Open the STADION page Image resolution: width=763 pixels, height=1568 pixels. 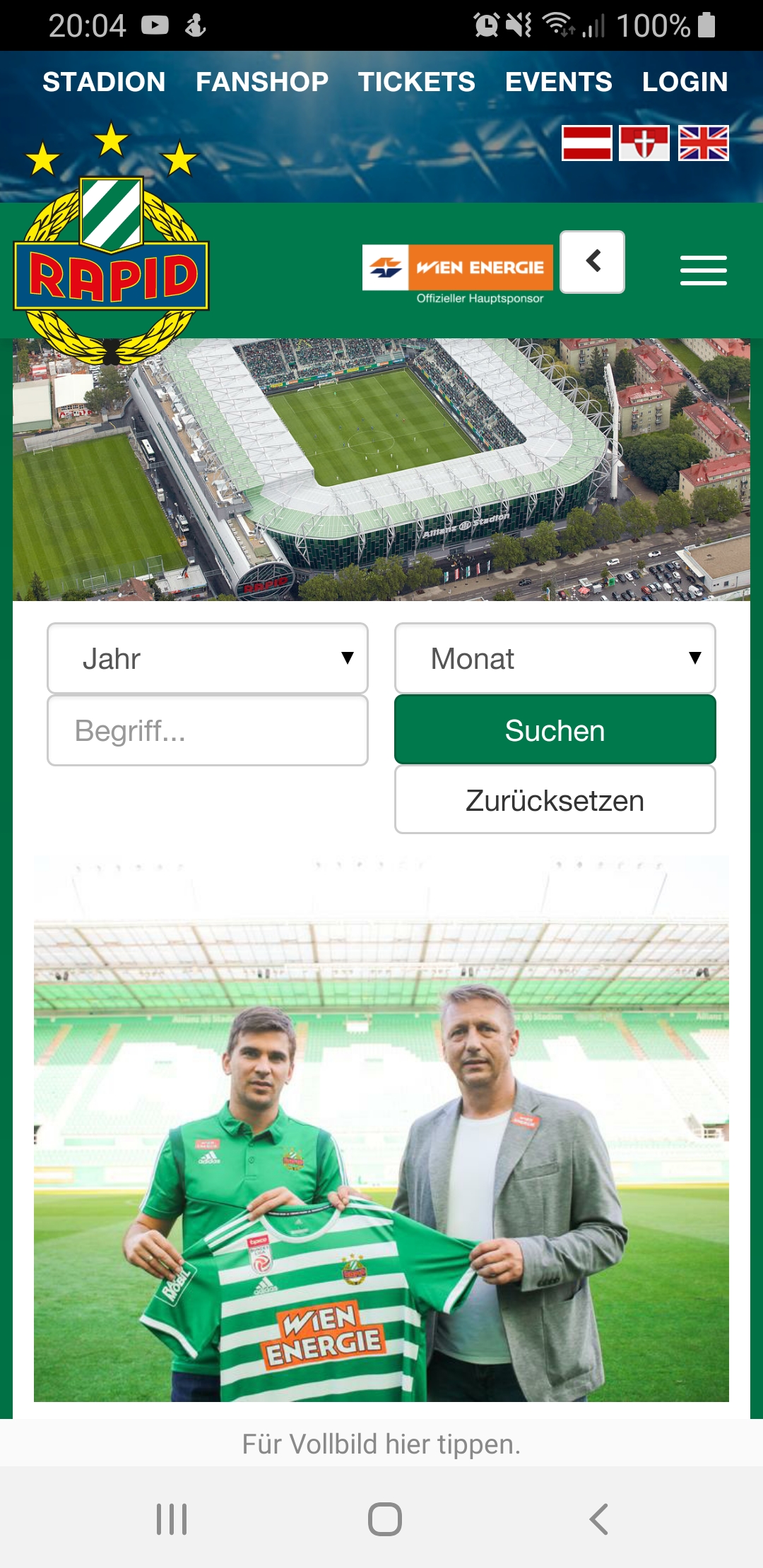104,82
